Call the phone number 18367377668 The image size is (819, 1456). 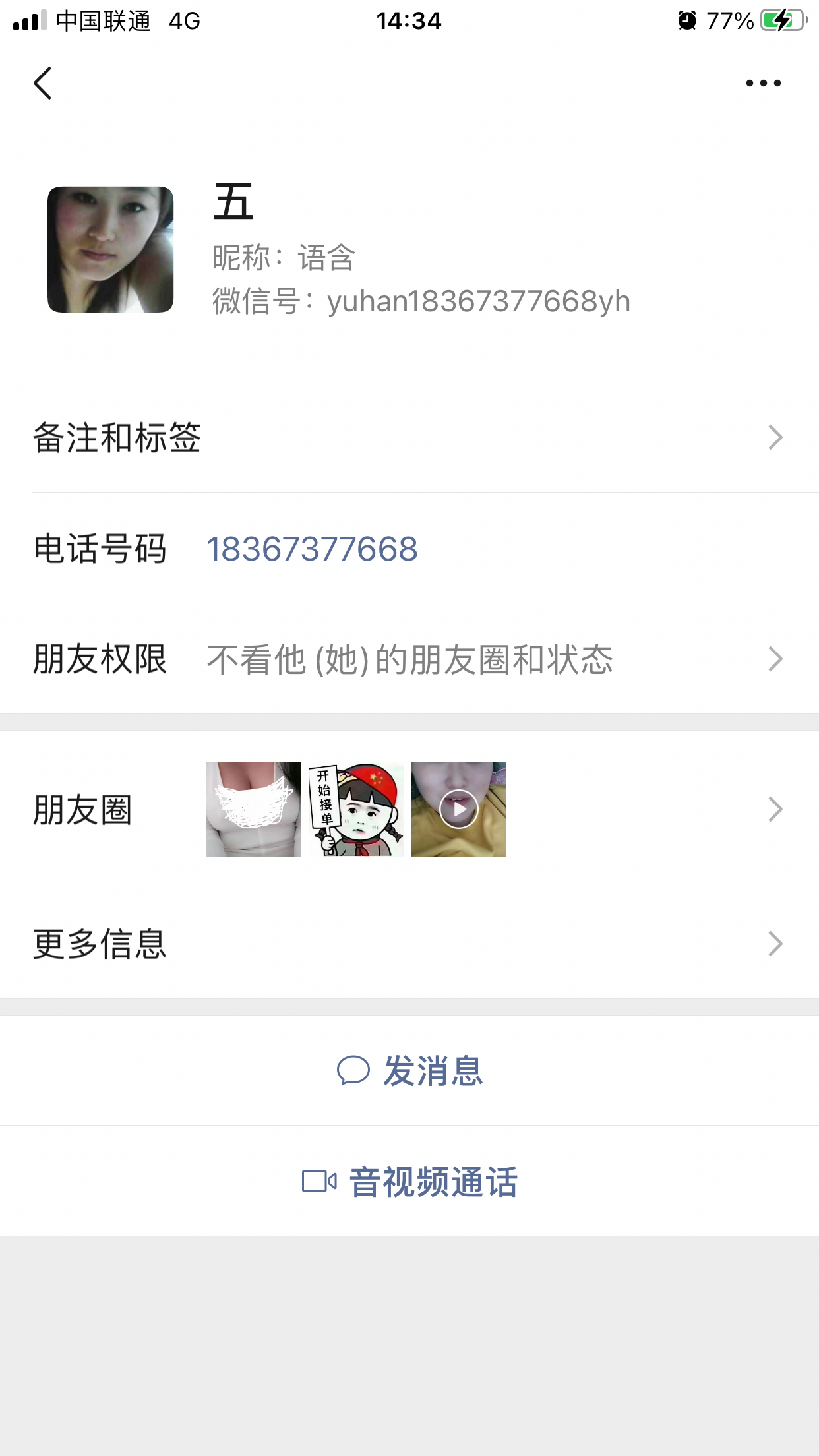point(312,547)
